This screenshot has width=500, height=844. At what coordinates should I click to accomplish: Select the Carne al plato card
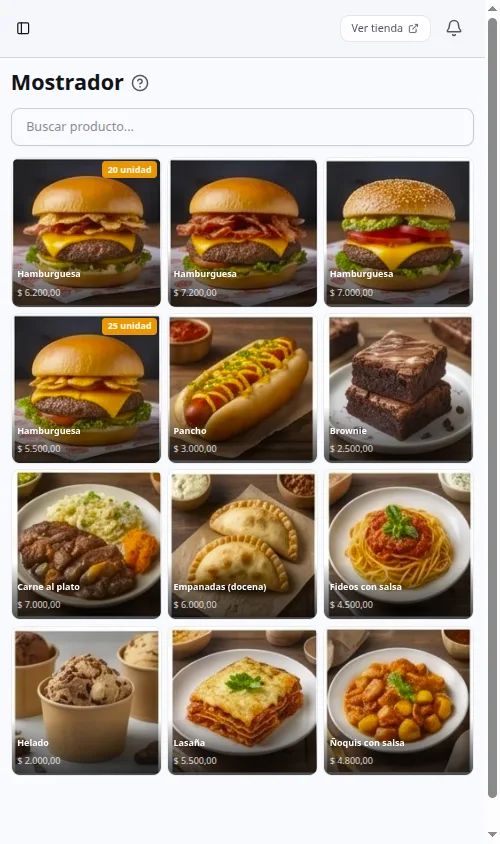[86, 545]
